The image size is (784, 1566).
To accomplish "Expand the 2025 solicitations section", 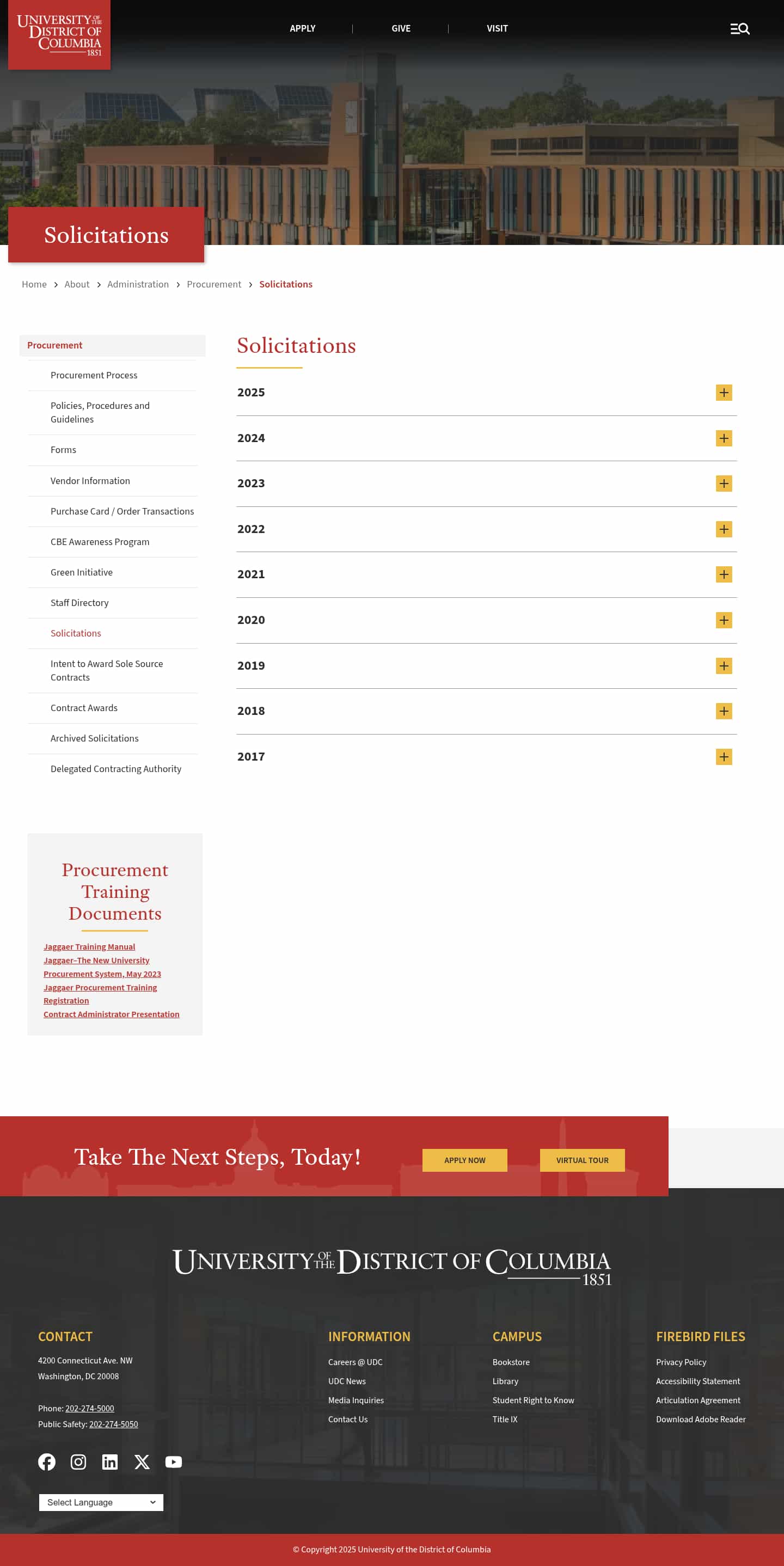I will [723, 393].
